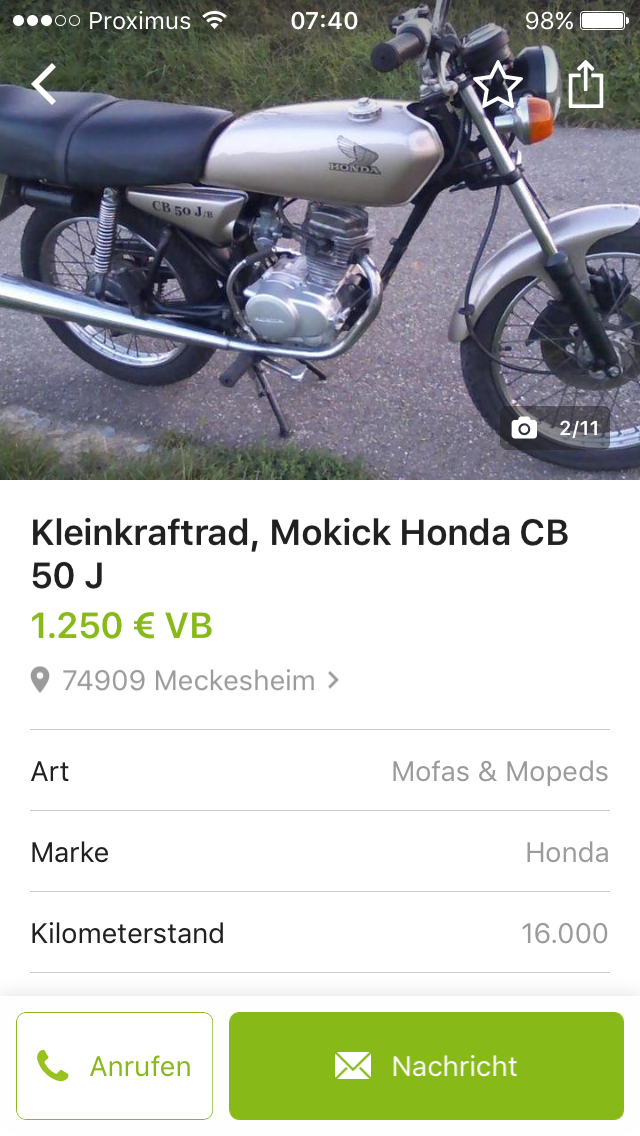
Task: Open location 74909 Meckesheim
Action: coord(188,681)
